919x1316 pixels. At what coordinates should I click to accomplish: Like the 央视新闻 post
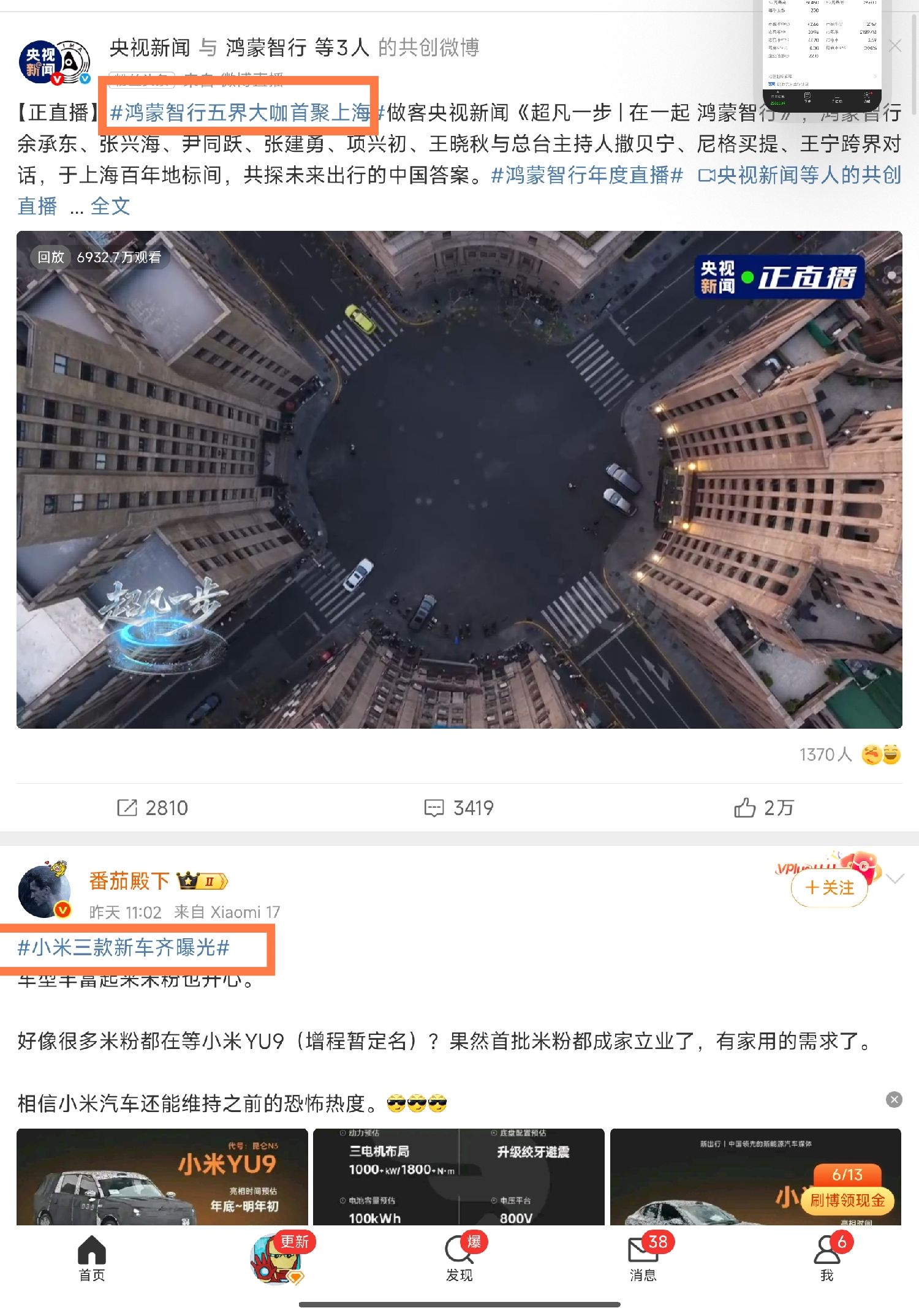point(763,808)
